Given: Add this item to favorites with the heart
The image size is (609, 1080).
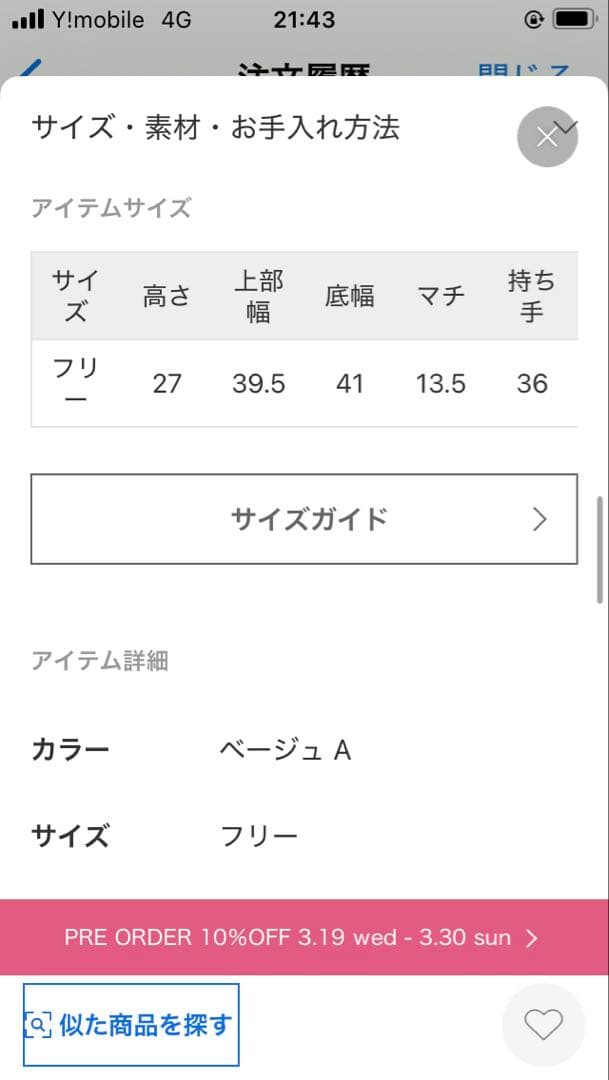Looking at the screenshot, I should point(543,1024).
